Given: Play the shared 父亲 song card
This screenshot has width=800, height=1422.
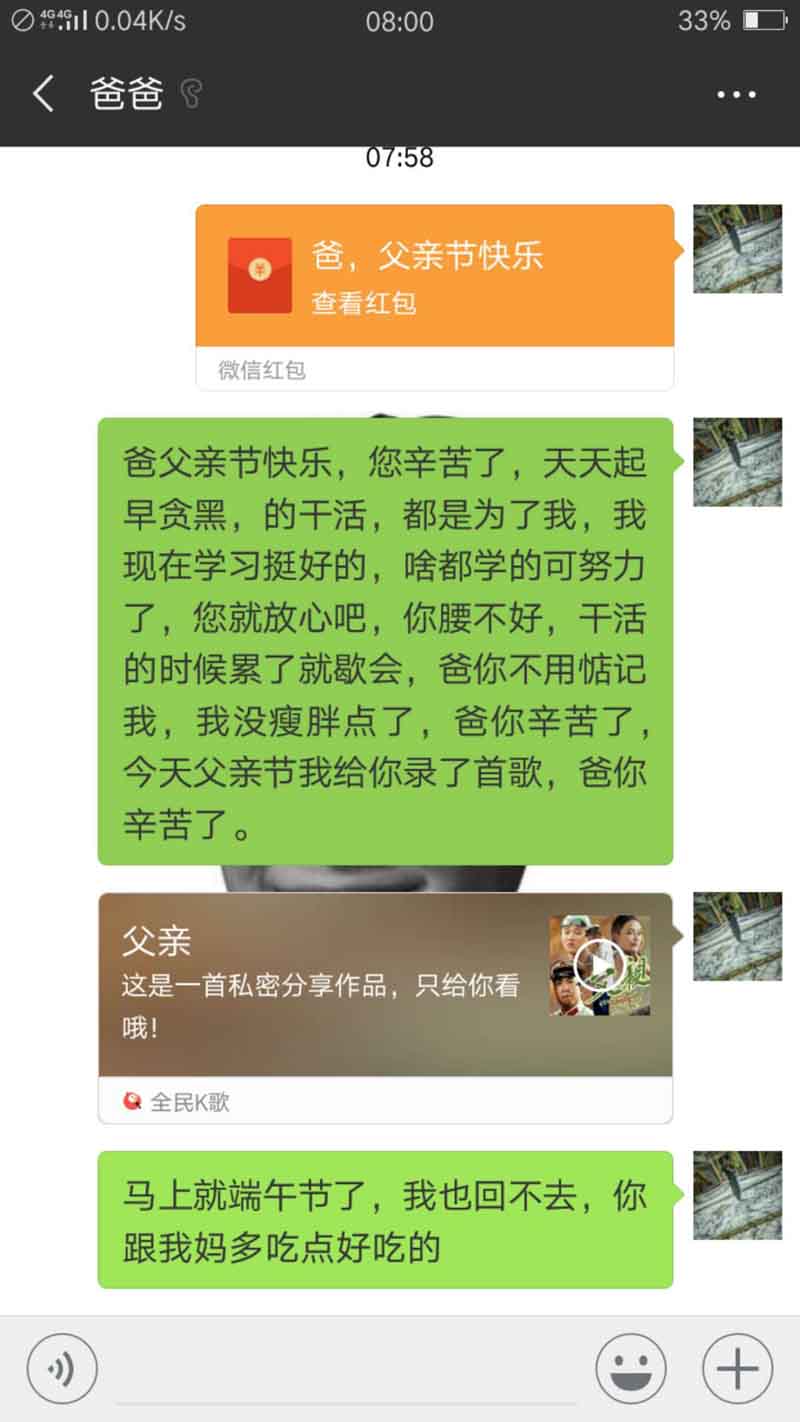Looking at the screenshot, I should (385, 1007).
